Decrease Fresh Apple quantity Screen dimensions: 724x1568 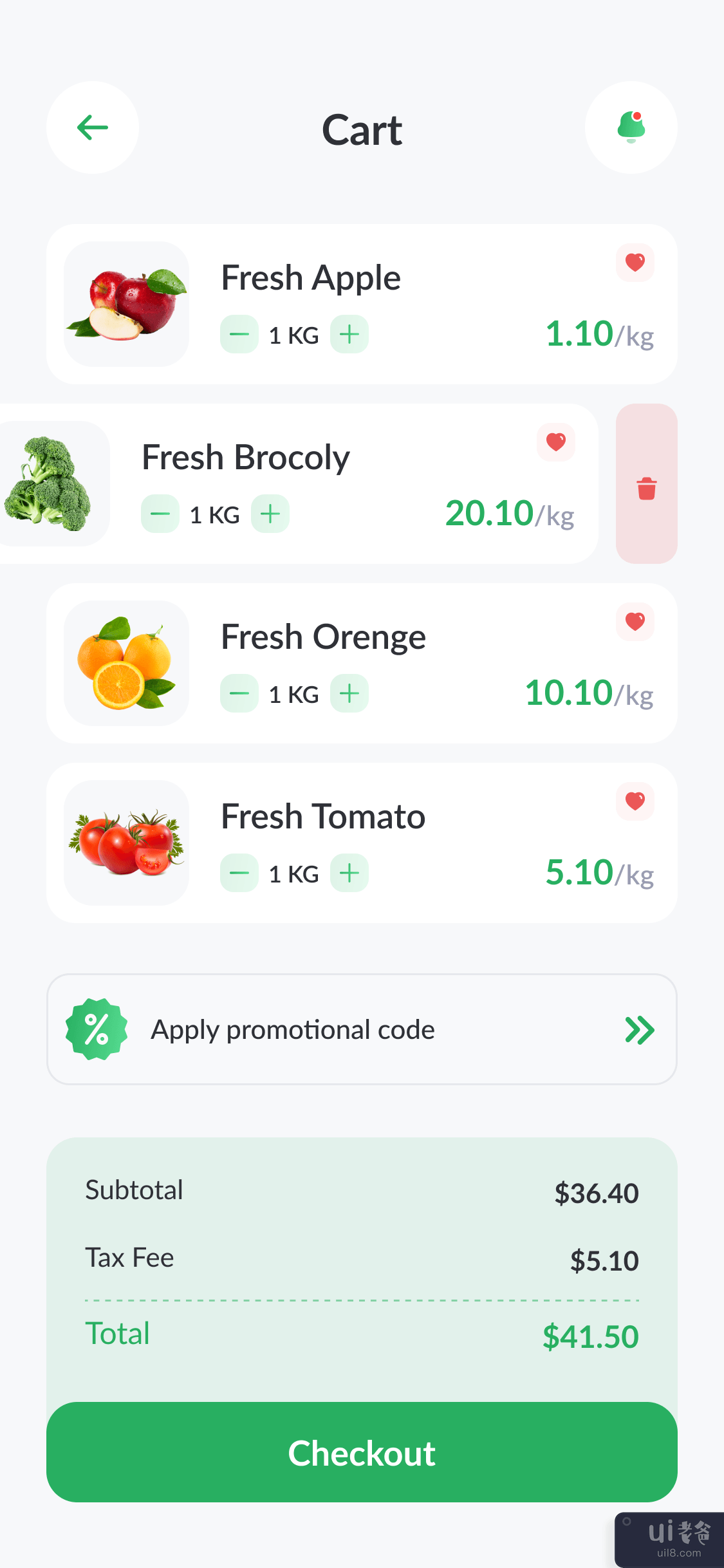pos(239,335)
